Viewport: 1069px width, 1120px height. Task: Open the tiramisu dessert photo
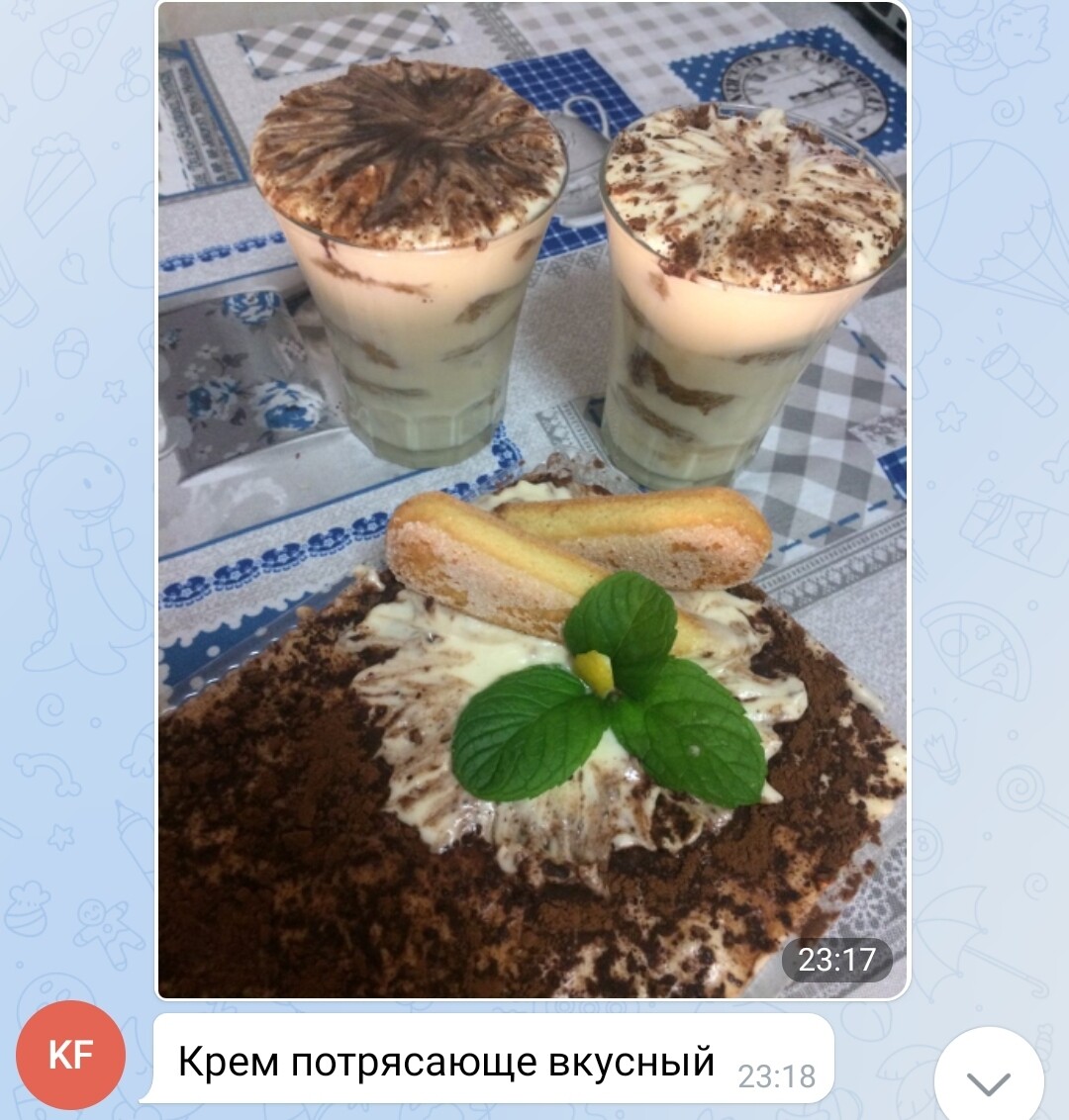tap(533, 500)
